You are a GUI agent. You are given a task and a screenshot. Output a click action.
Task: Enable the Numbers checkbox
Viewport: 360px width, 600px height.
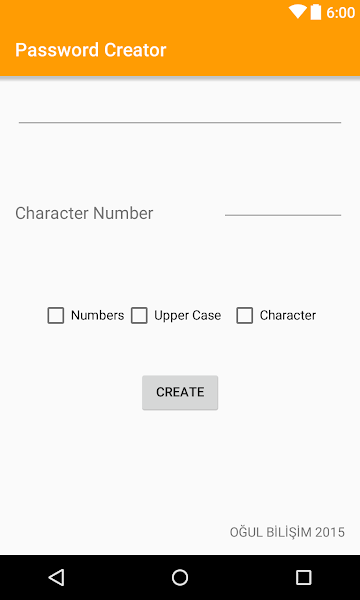56,316
